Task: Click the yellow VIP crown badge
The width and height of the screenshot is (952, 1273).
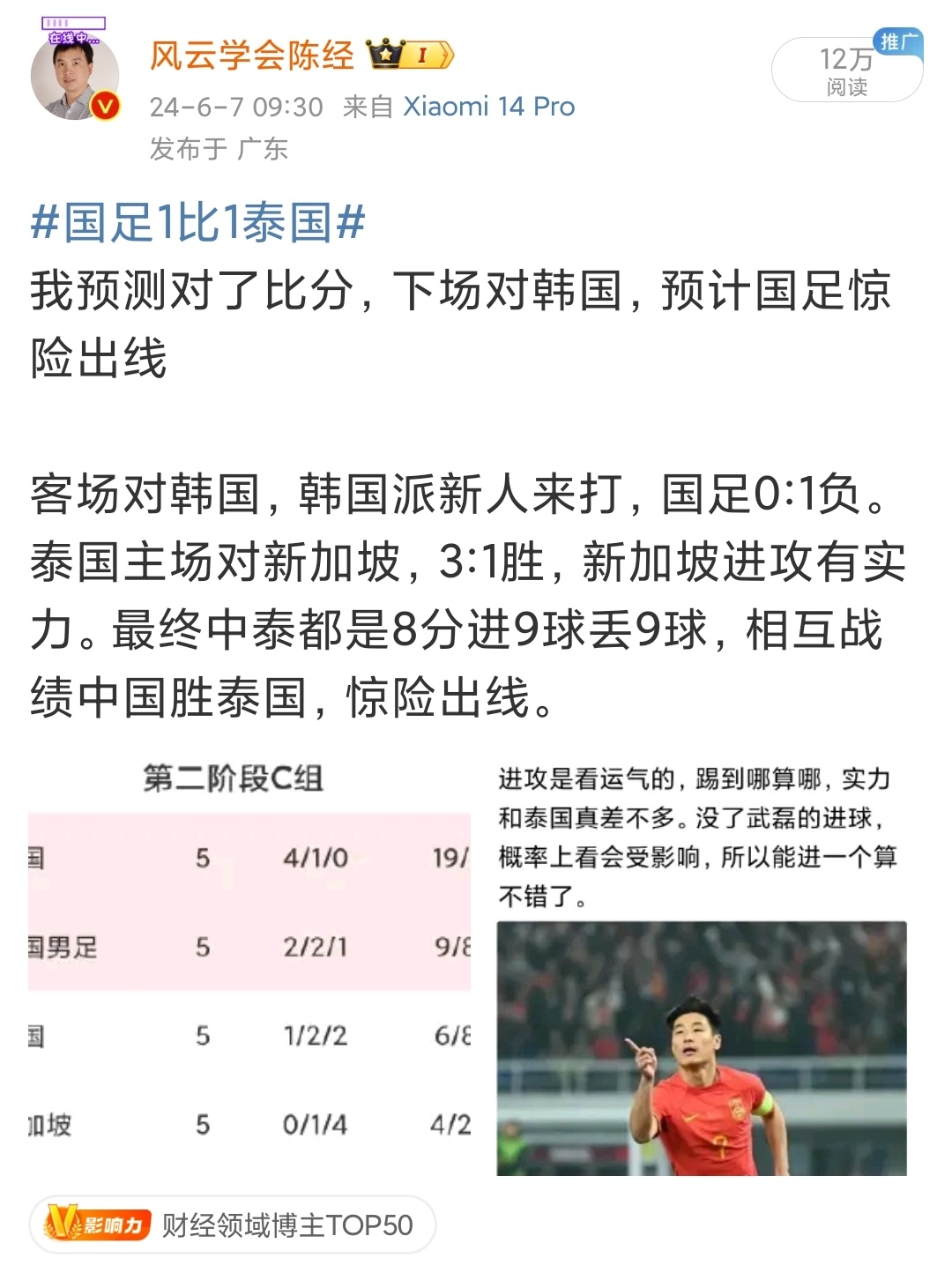Action: click(x=384, y=53)
